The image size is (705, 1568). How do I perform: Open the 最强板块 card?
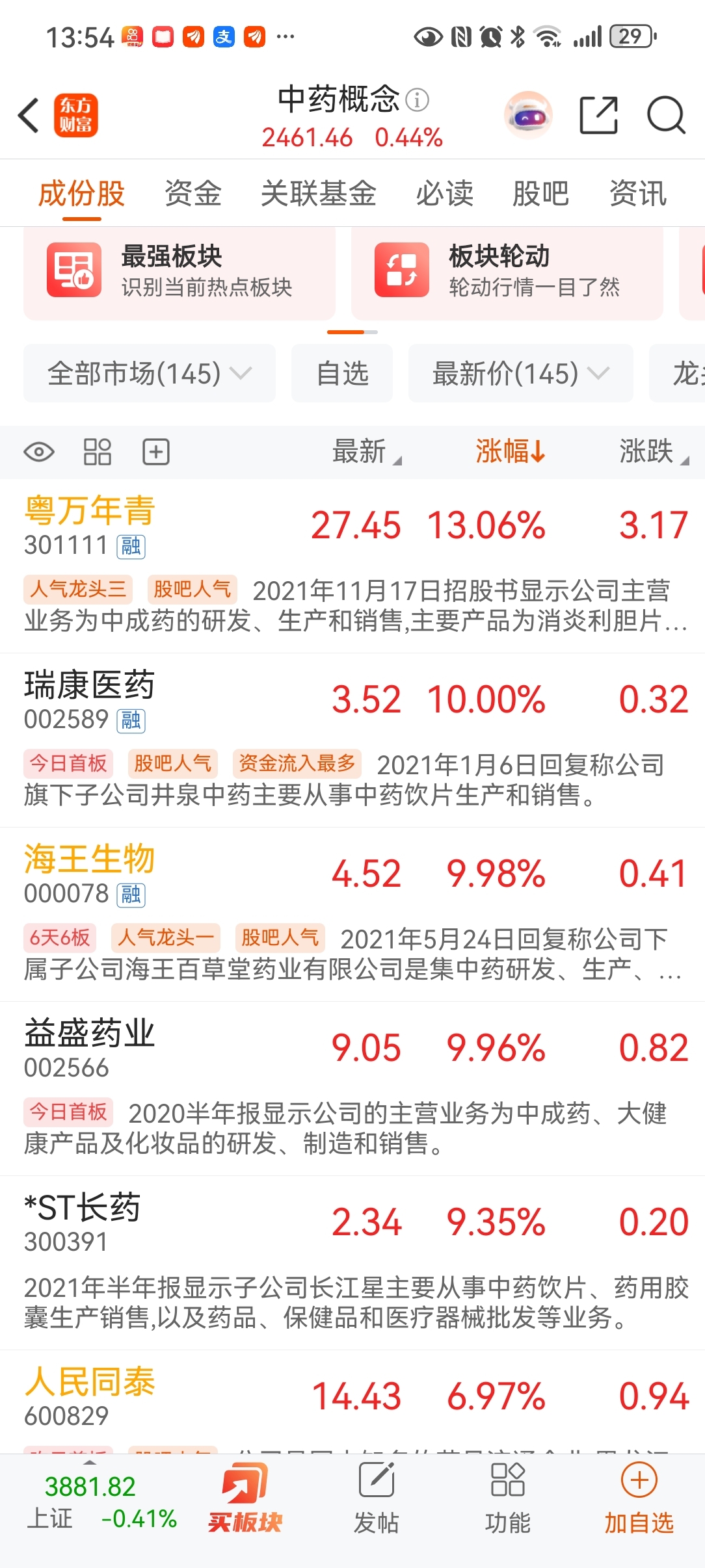click(x=180, y=271)
